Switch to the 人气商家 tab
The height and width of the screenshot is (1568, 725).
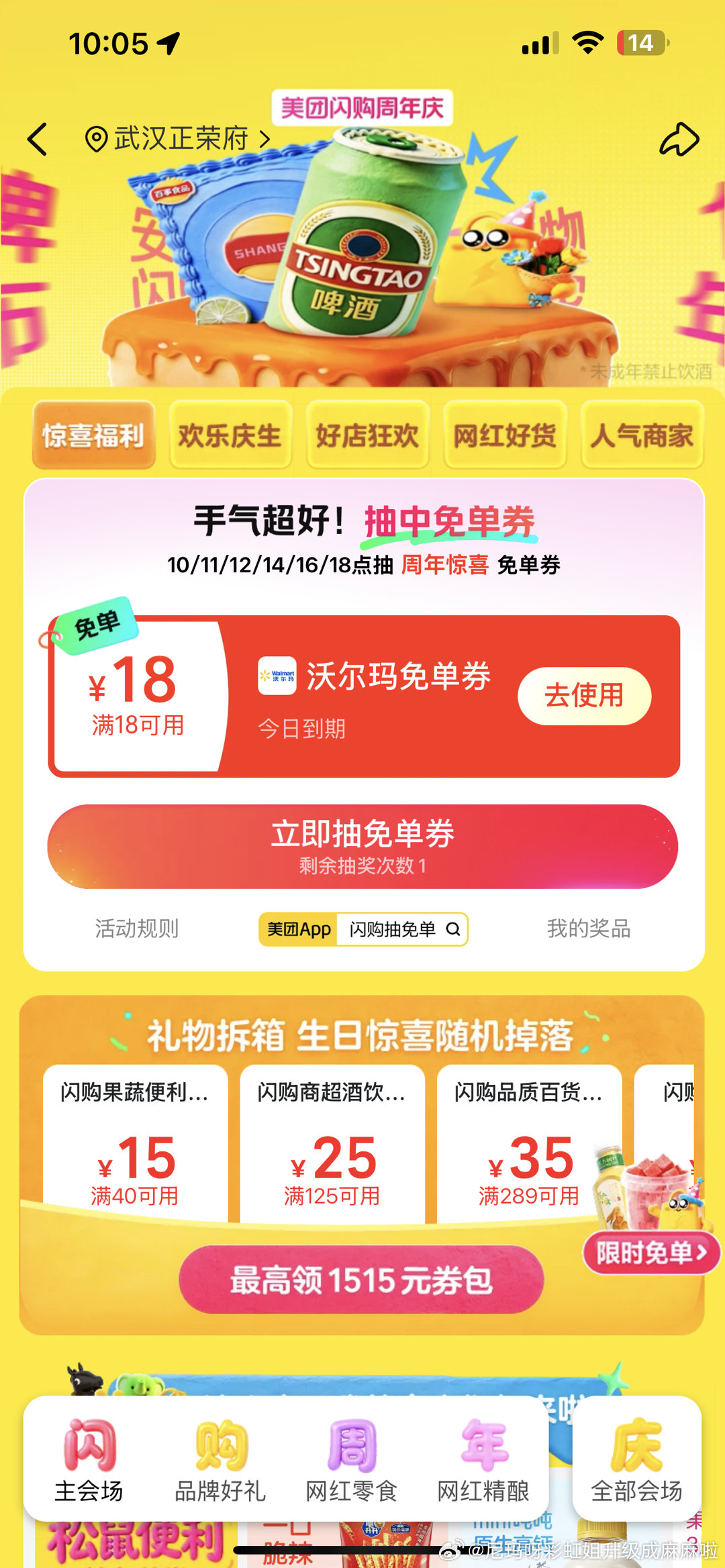coord(642,435)
